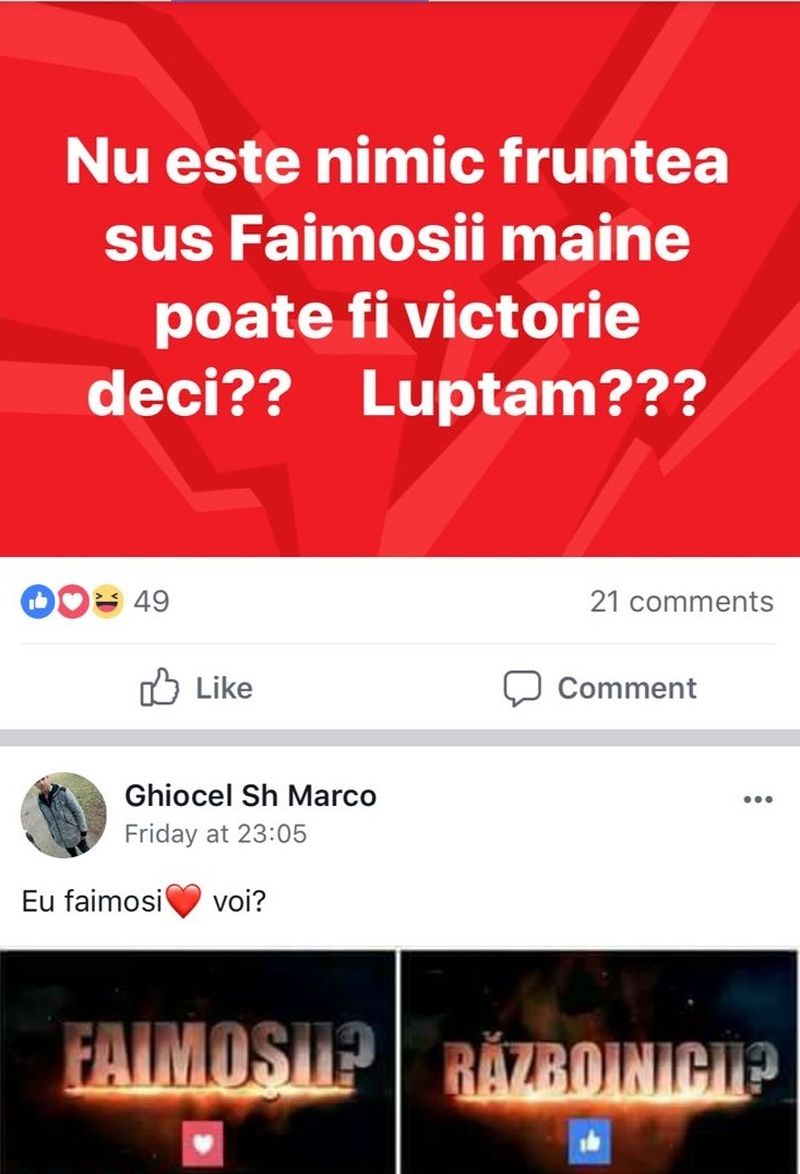Open the RĂZBOINICII poll image

(601, 1060)
